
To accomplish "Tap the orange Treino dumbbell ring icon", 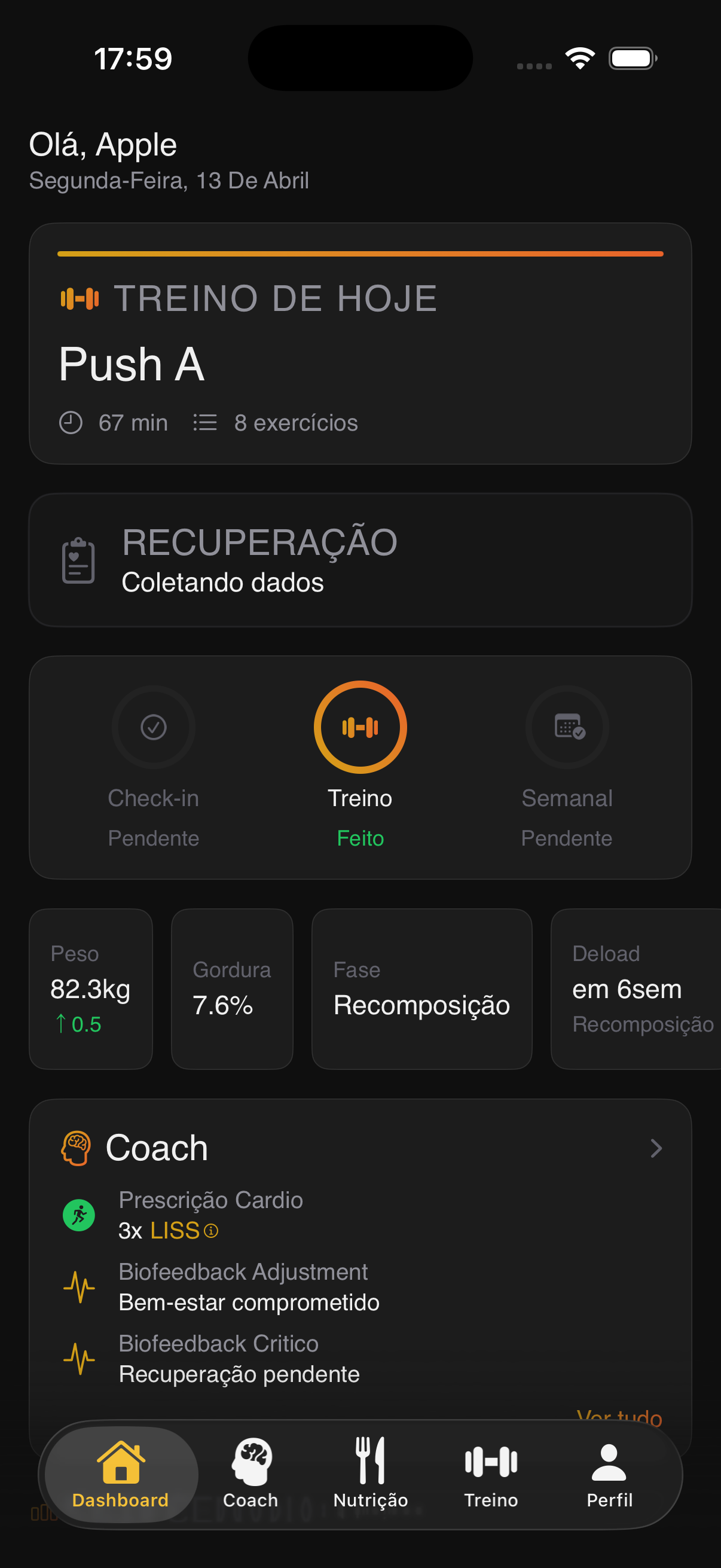I will (x=360, y=727).
